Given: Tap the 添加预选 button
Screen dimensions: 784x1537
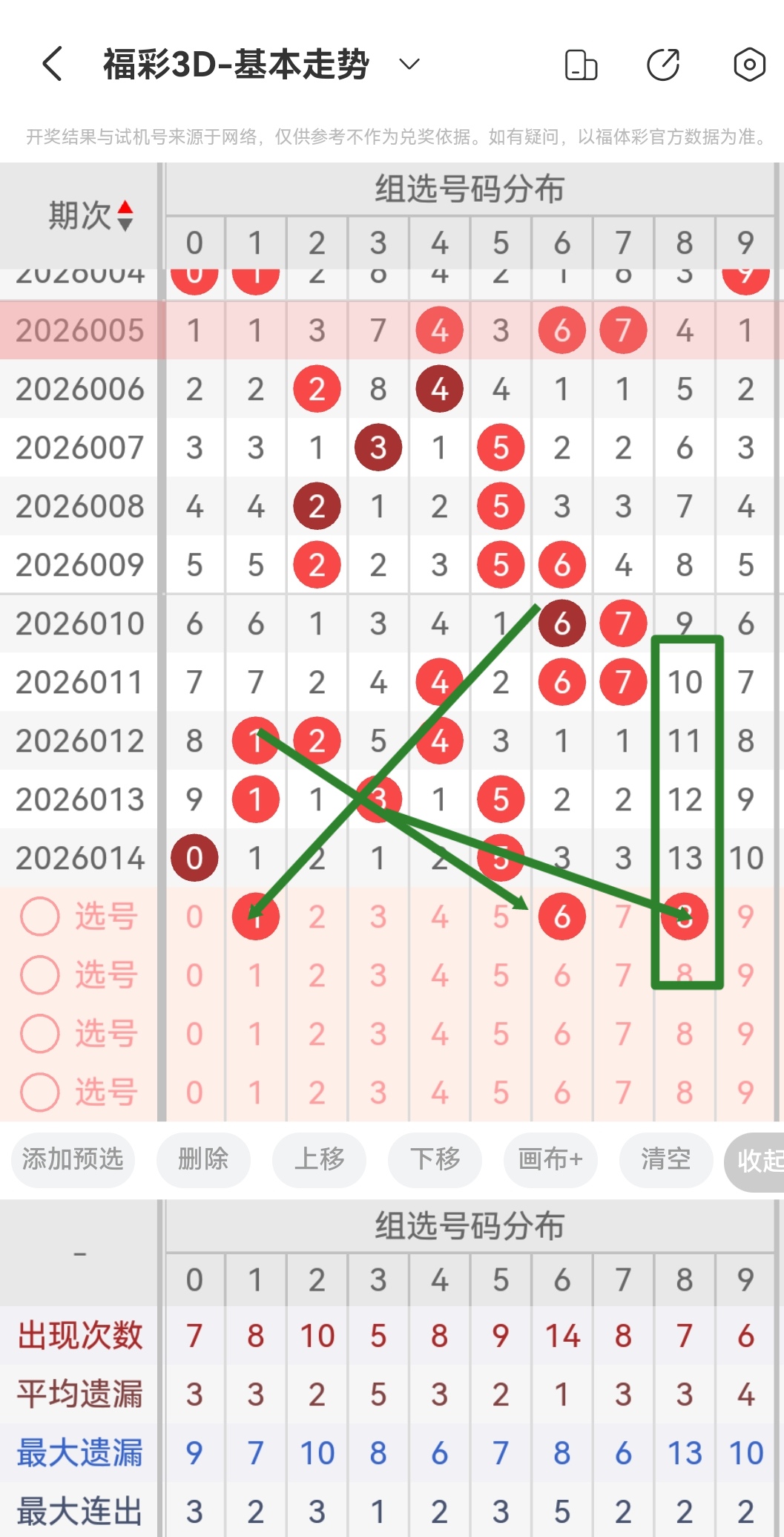Looking at the screenshot, I should point(73,1160).
